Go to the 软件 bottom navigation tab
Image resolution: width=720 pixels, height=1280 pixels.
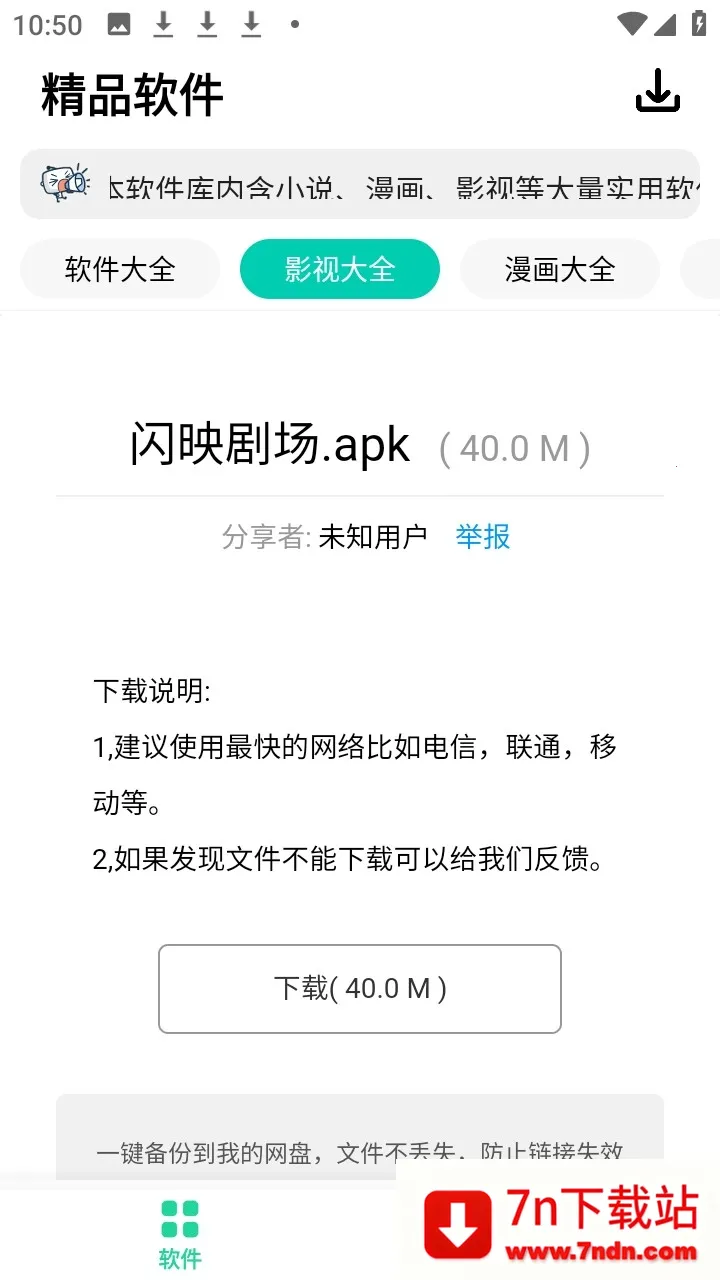(180, 1233)
